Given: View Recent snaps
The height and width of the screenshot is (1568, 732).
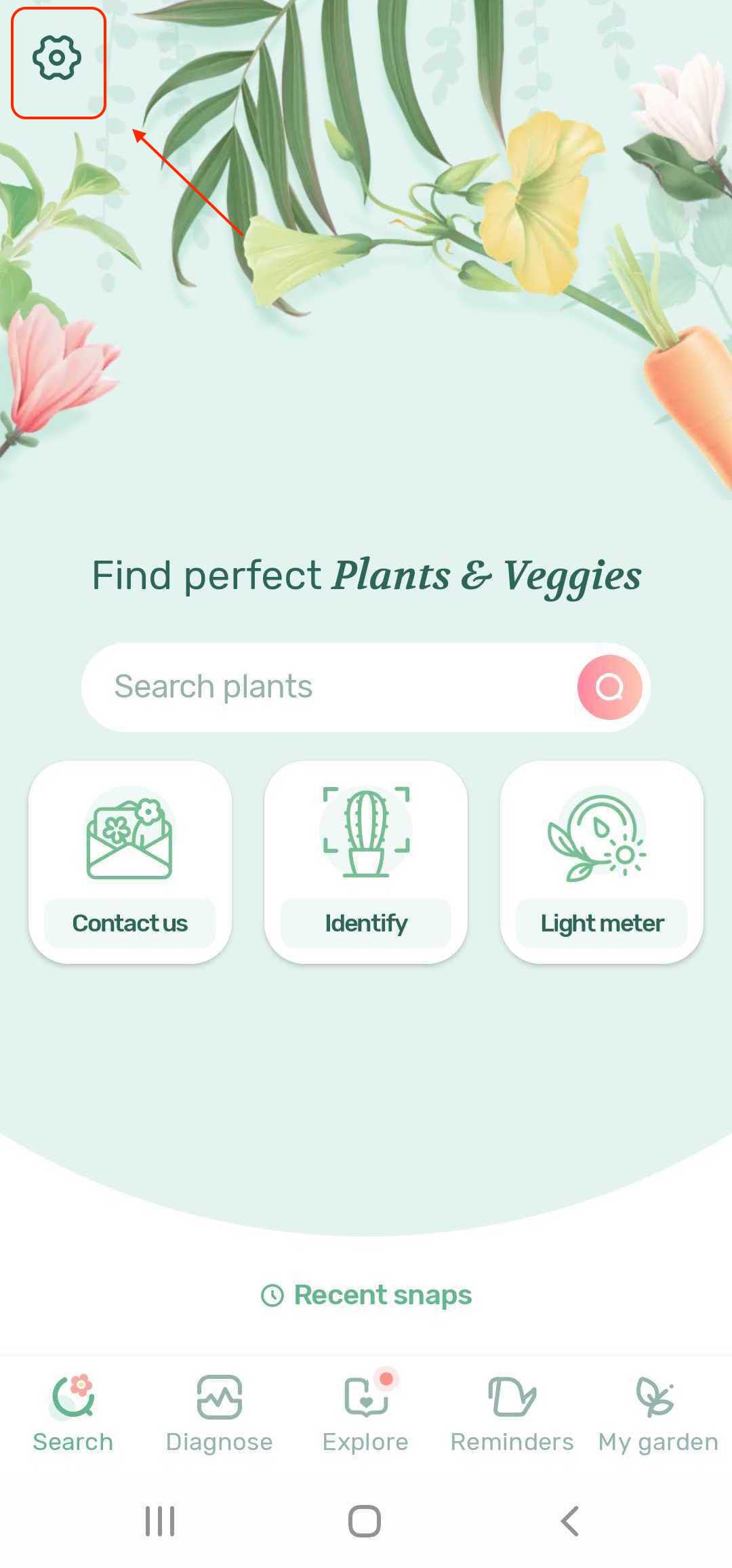Looking at the screenshot, I should 367,1295.
